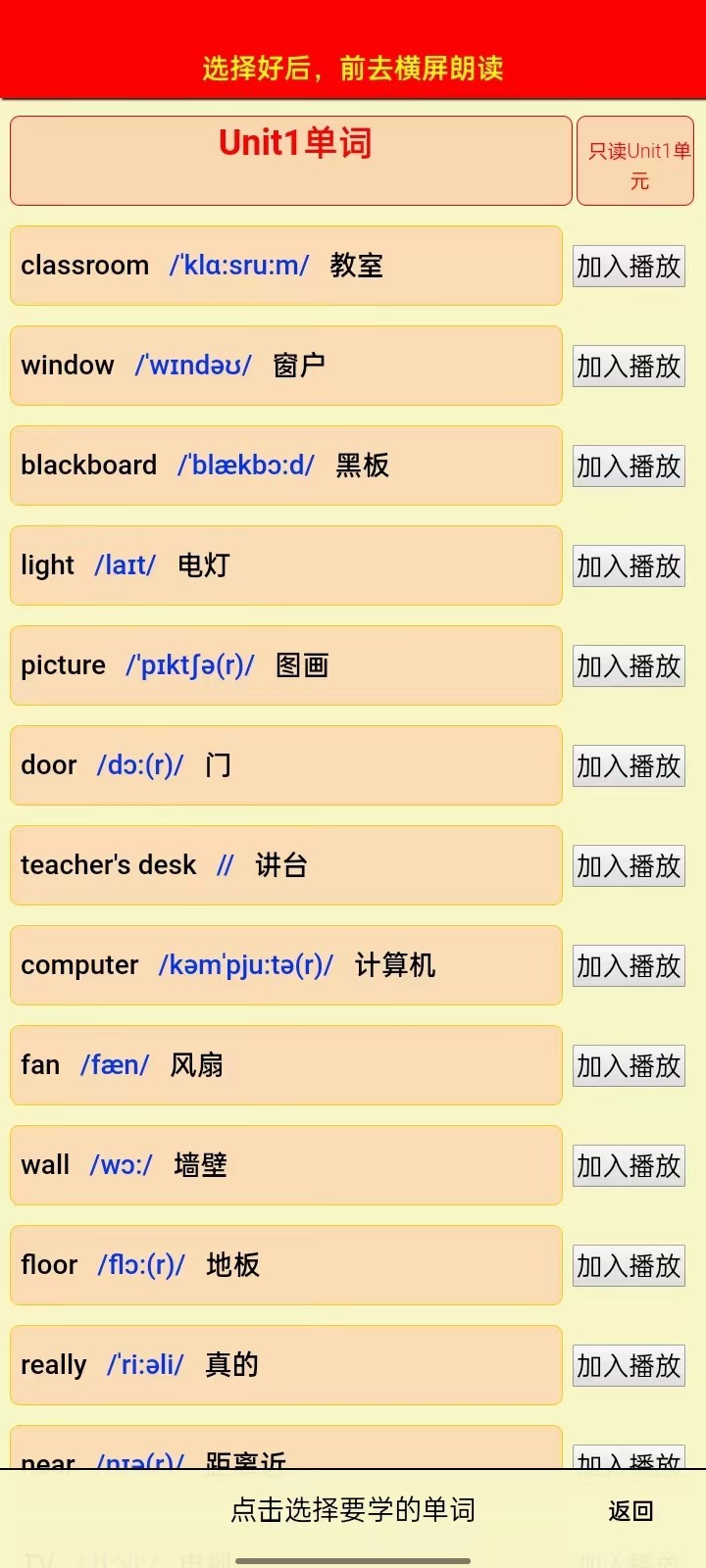Tap 加入播放 next to blackboard
The width and height of the screenshot is (706, 1568).
click(629, 466)
